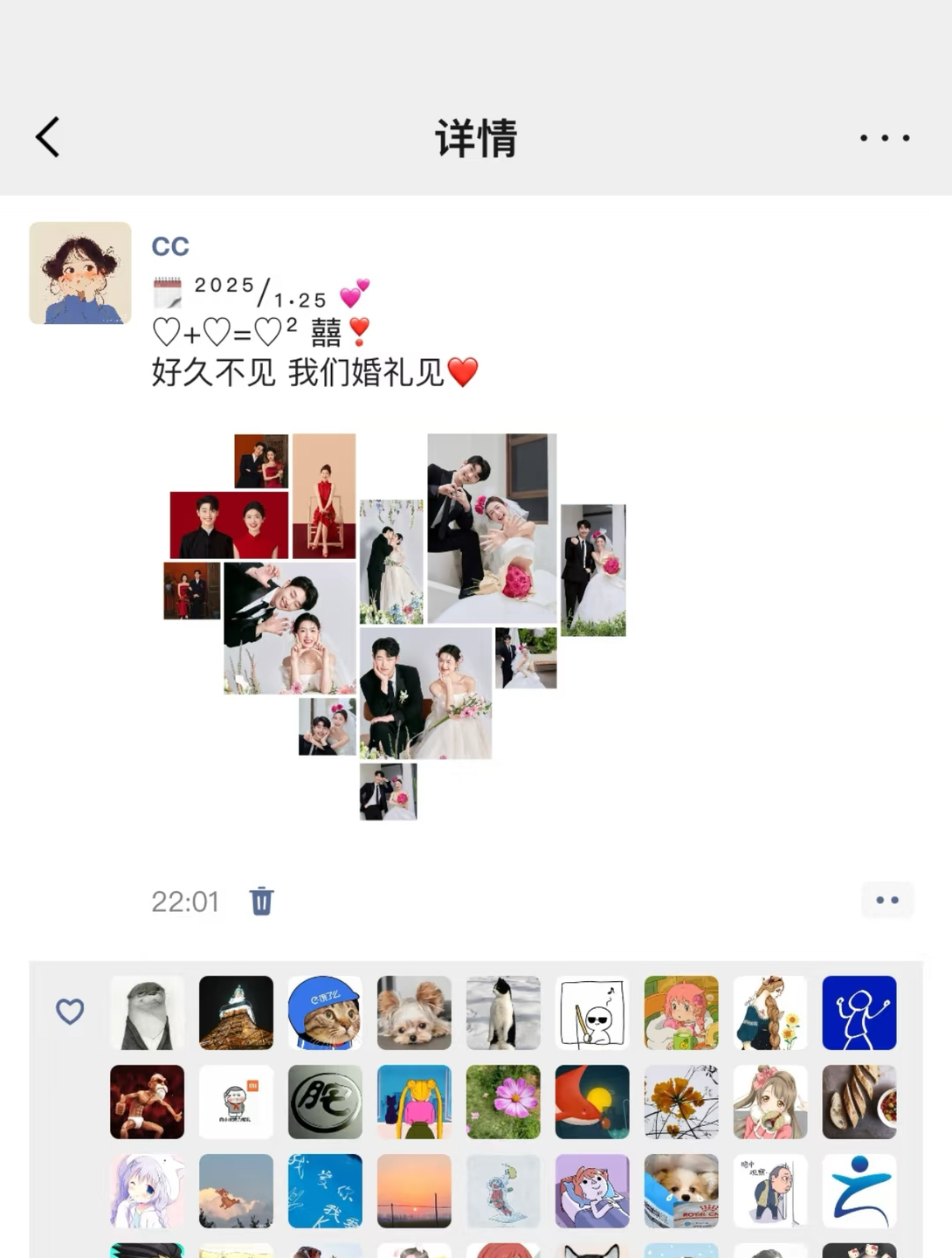Go back from the 详情 page
The image size is (952, 1258).
coord(48,137)
